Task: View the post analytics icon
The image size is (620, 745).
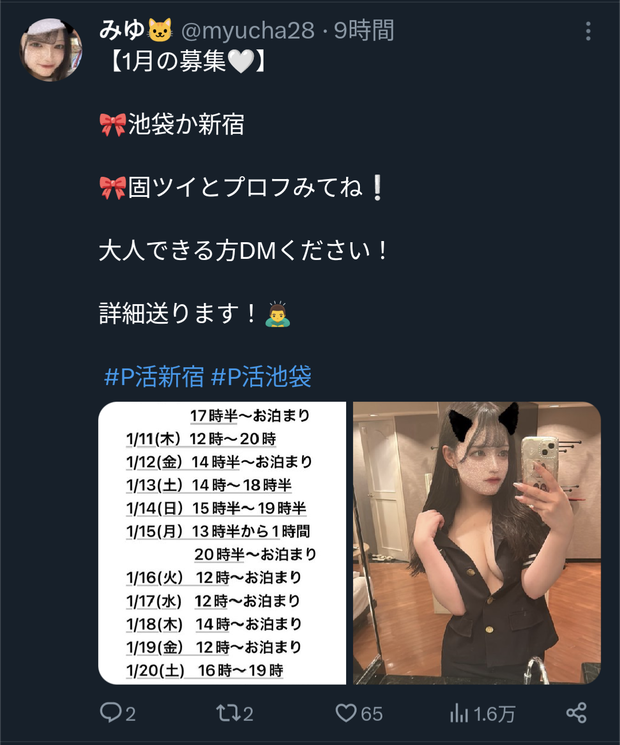Action: pyautogui.click(x=460, y=713)
